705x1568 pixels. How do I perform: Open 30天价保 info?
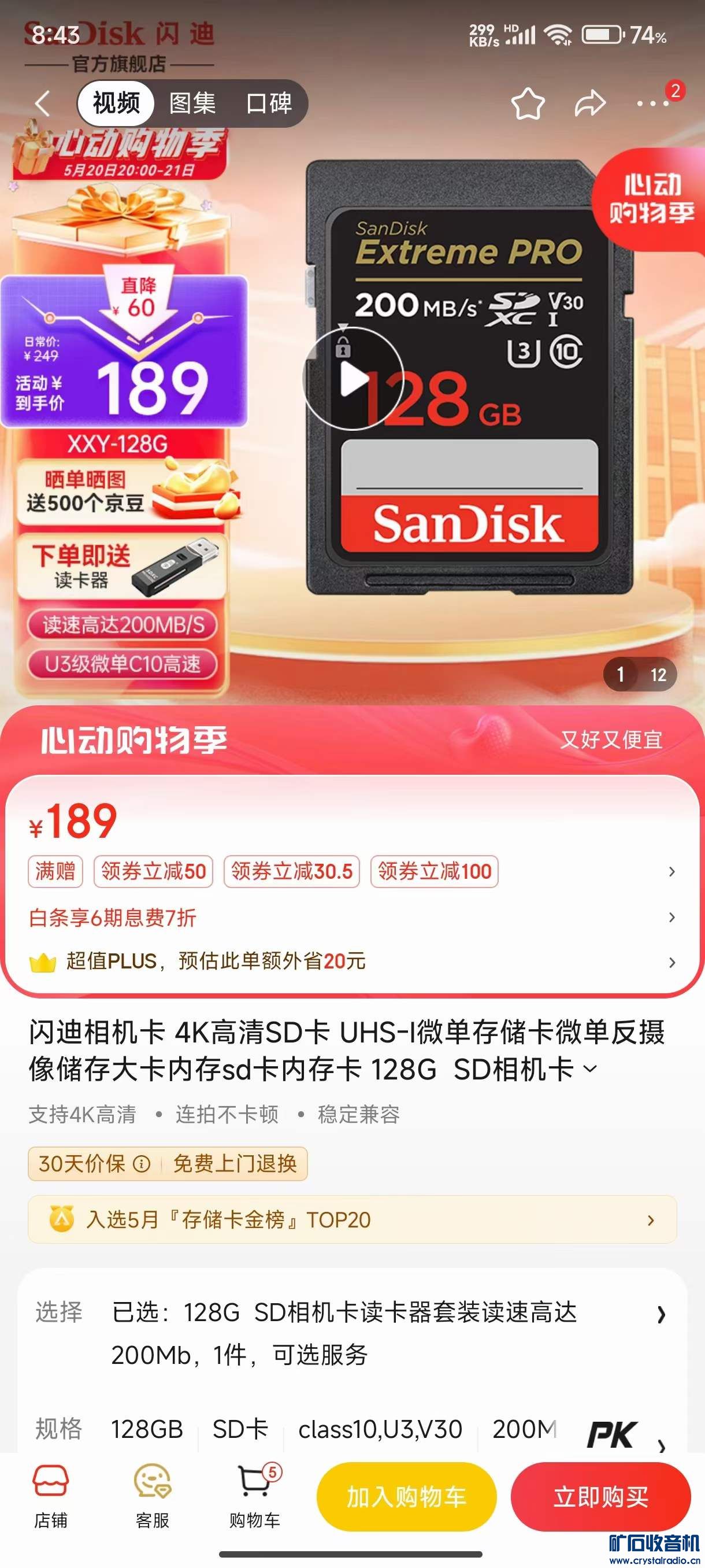(141, 1164)
